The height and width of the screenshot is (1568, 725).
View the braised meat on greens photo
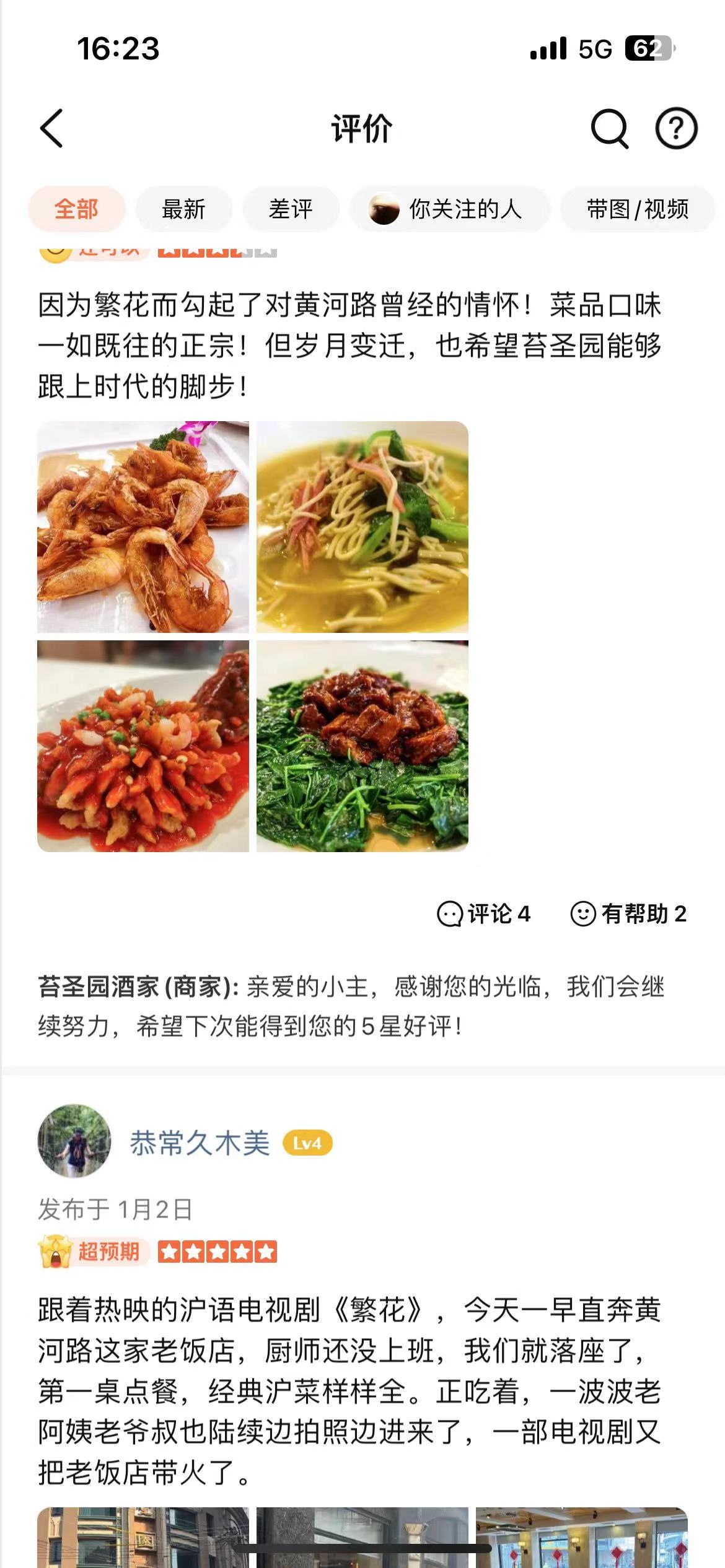tap(362, 746)
